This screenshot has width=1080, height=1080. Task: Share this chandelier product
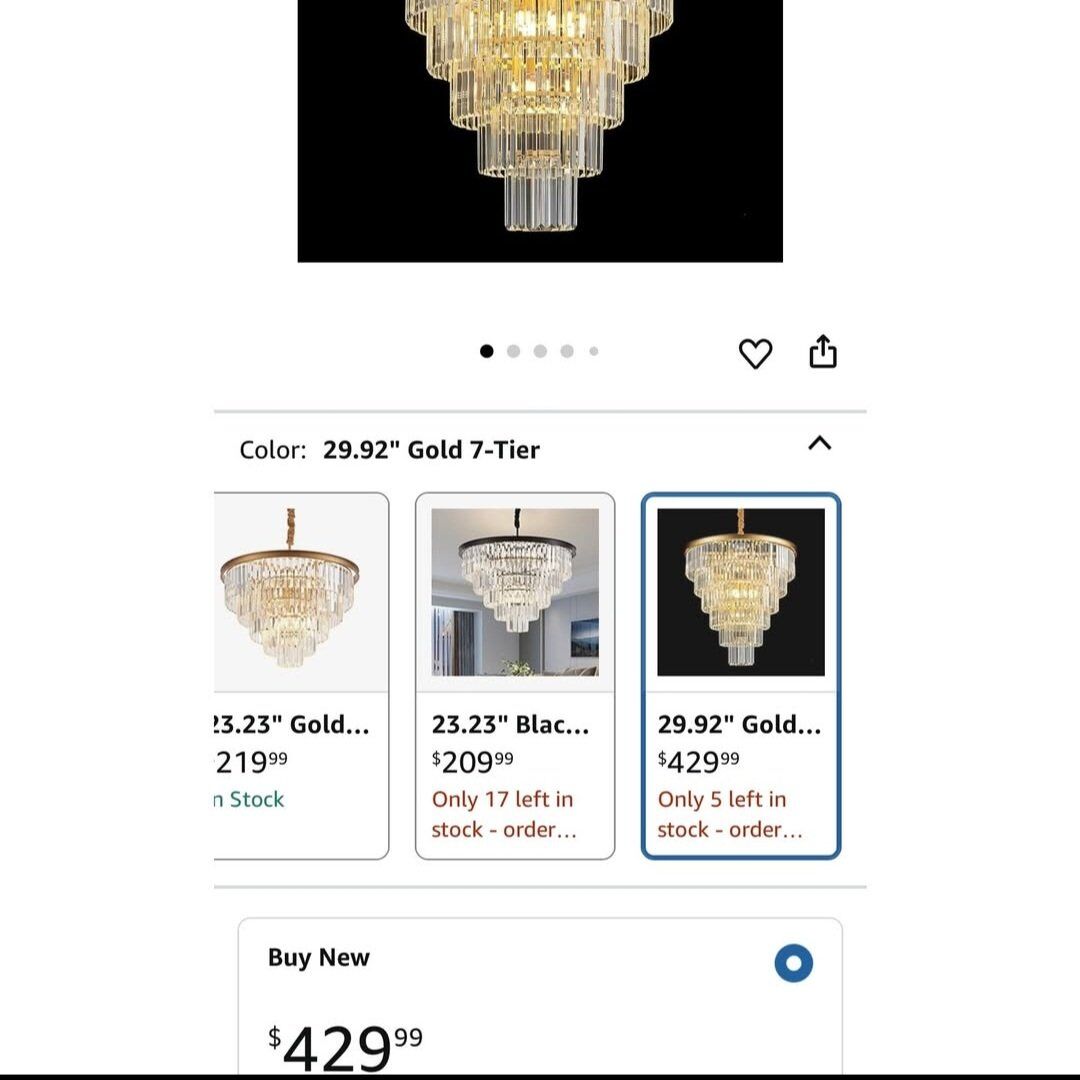tap(822, 352)
